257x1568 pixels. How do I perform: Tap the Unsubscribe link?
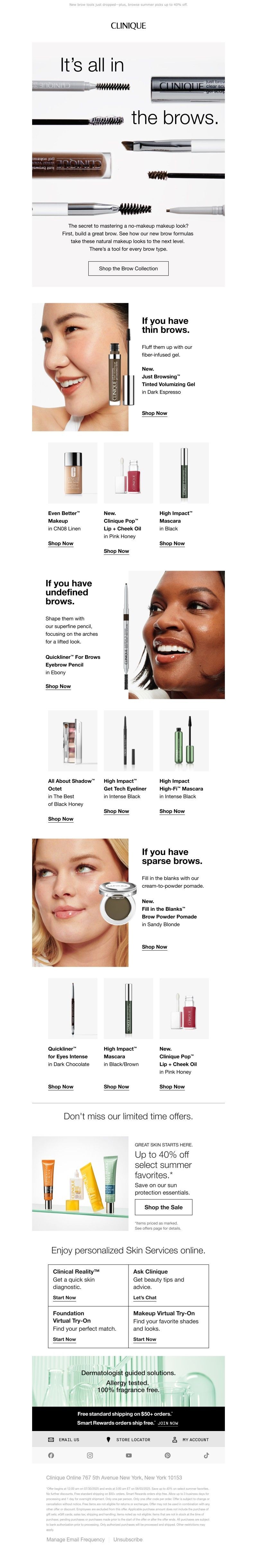pyautogui.click(x=128, y=1539)
